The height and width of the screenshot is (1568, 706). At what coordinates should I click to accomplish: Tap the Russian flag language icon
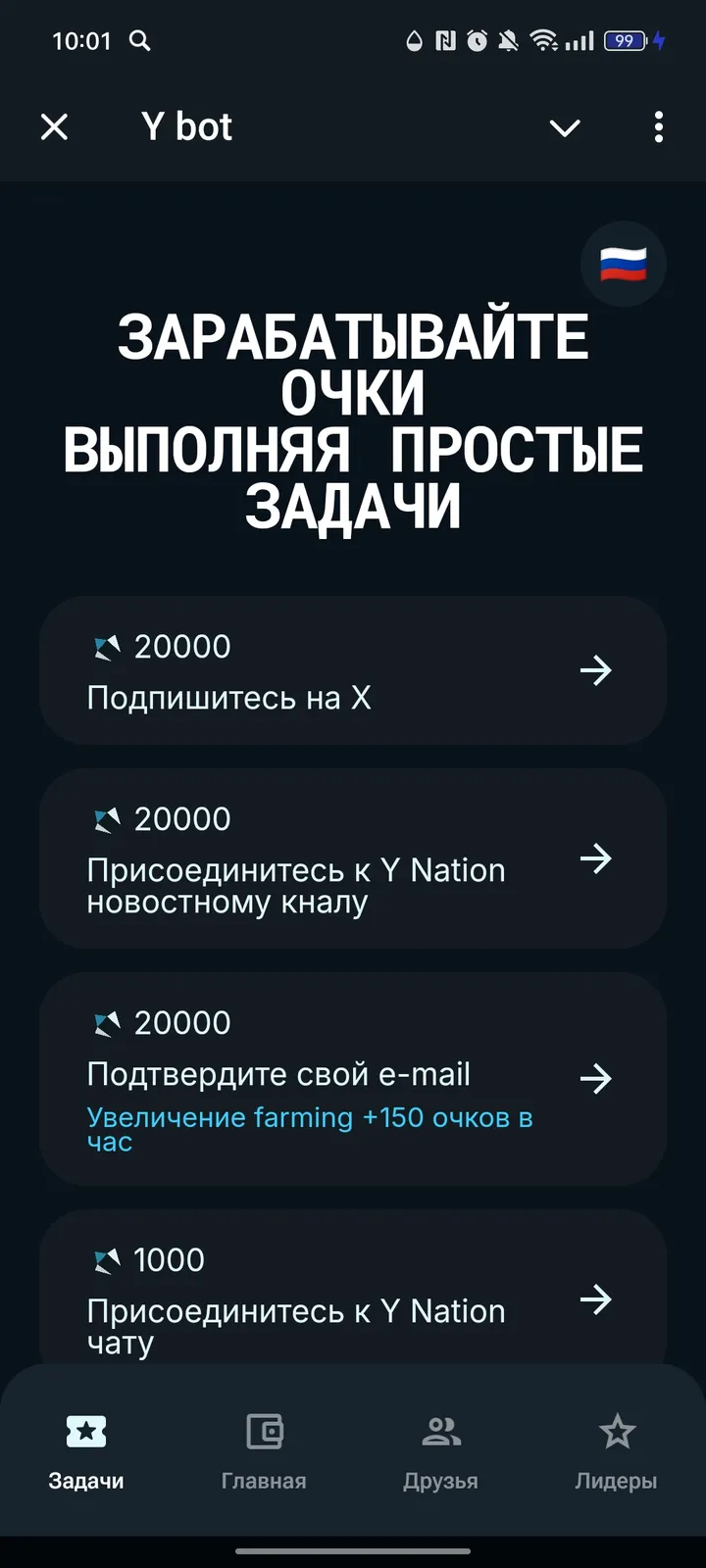[x=624, y=264]
